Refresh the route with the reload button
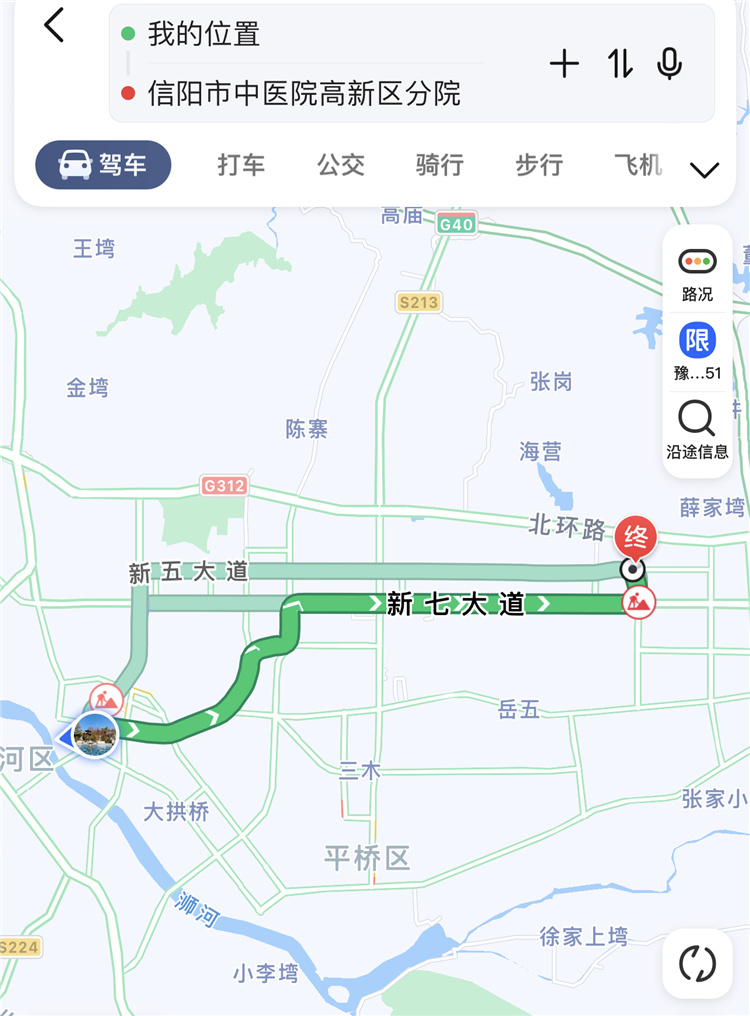750x1016 pixels. 697,963
